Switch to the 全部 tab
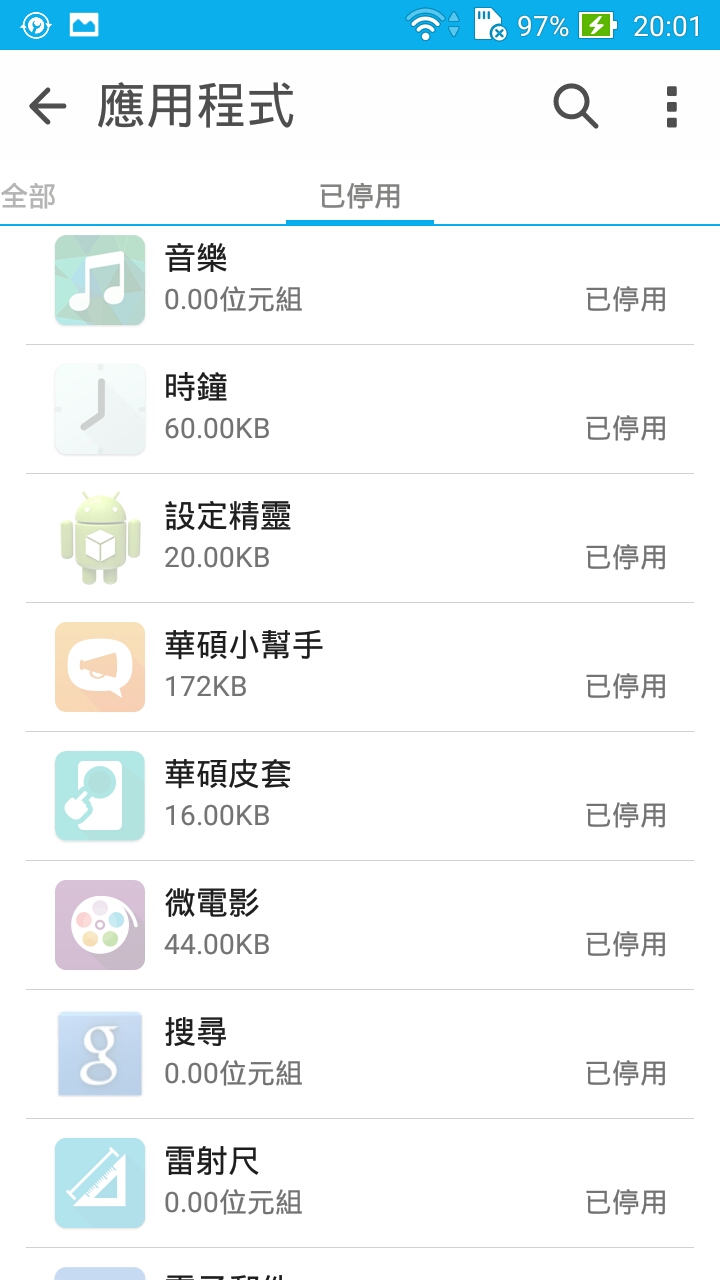Viewport: 720px width, 1280px height. [28, 196]
